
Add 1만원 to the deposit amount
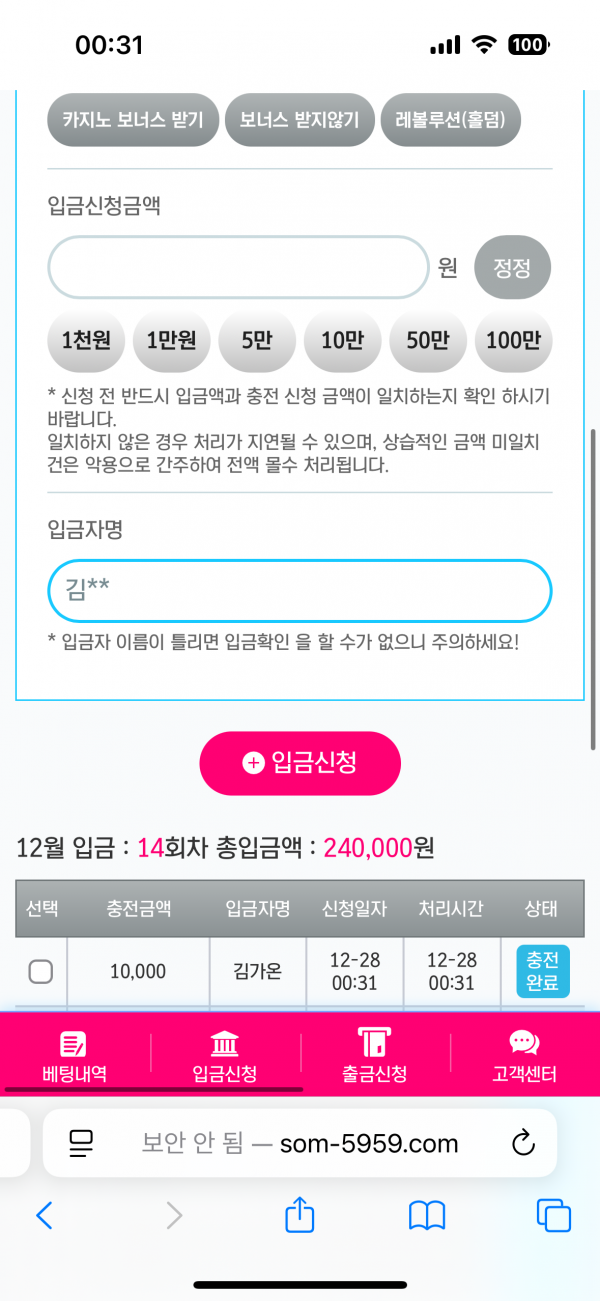171,341
